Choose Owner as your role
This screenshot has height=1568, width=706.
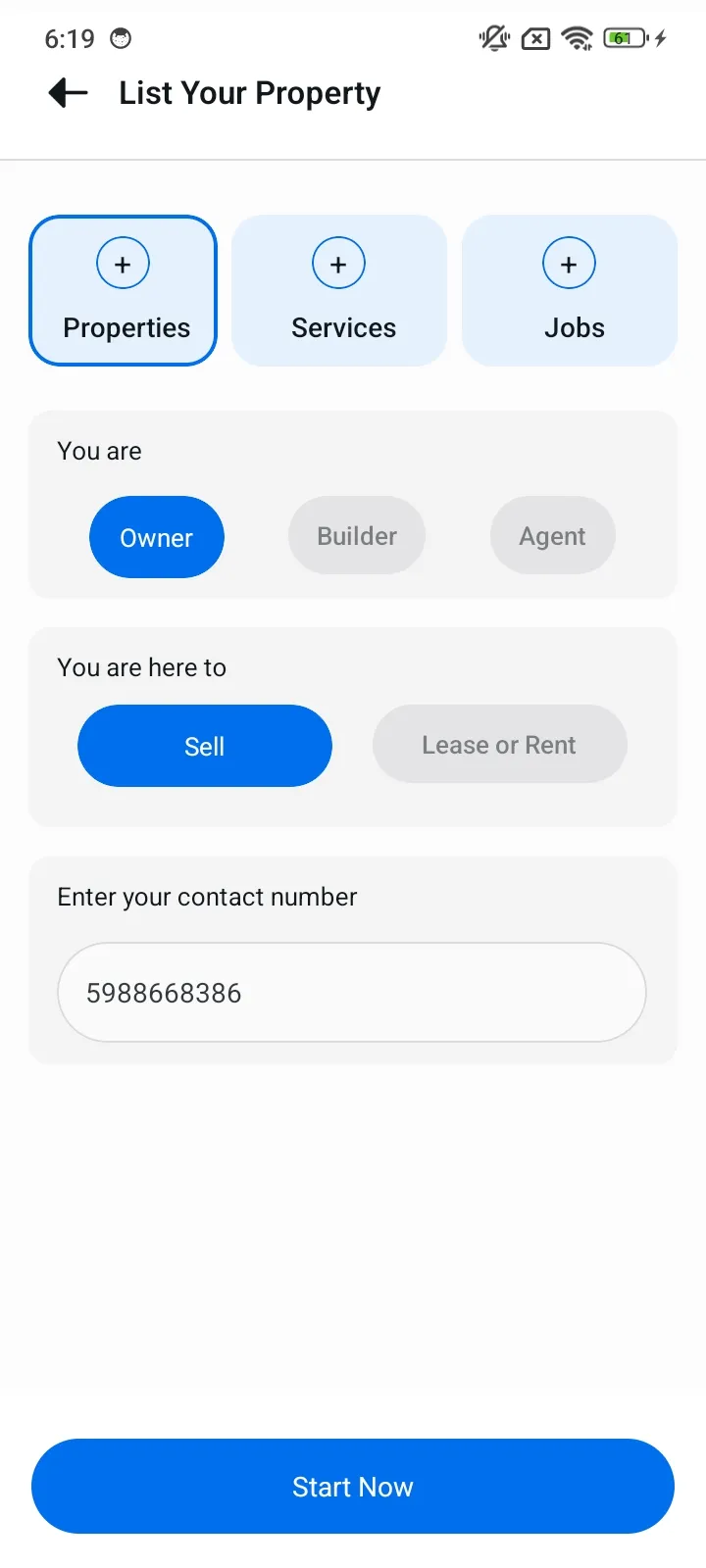(157, 537)
